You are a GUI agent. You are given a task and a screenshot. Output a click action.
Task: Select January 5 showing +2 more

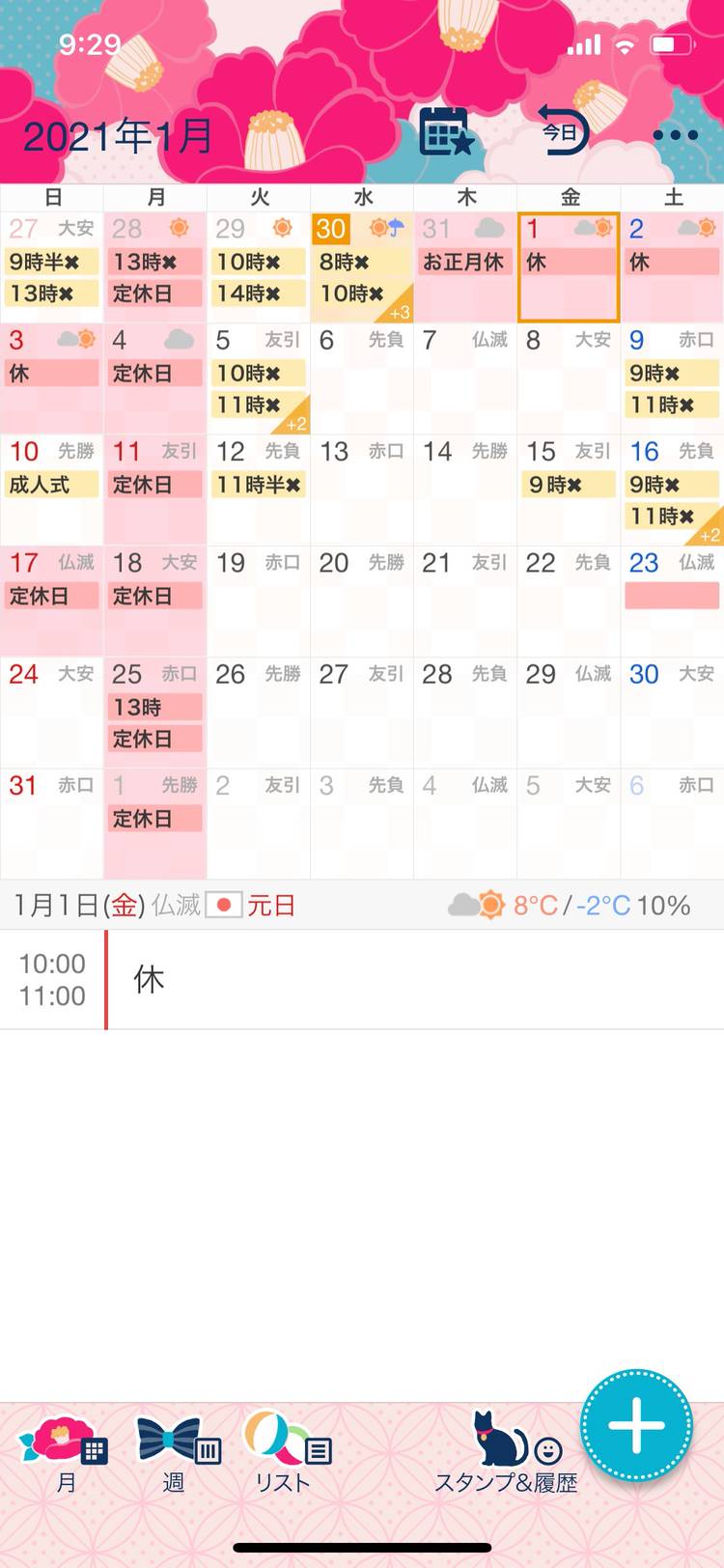point(259,378)
